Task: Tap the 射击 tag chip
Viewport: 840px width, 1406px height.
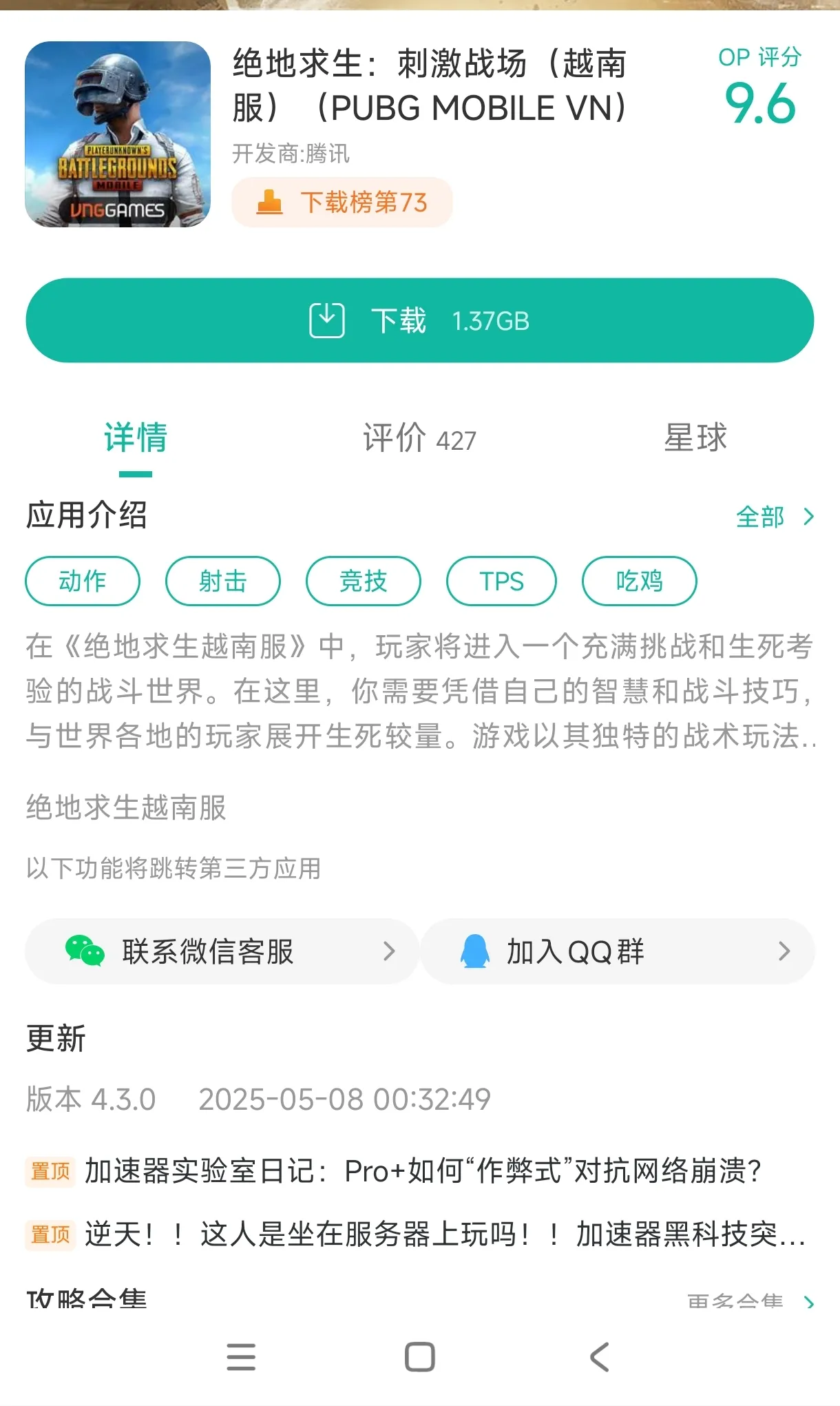Action: [222, 581]
